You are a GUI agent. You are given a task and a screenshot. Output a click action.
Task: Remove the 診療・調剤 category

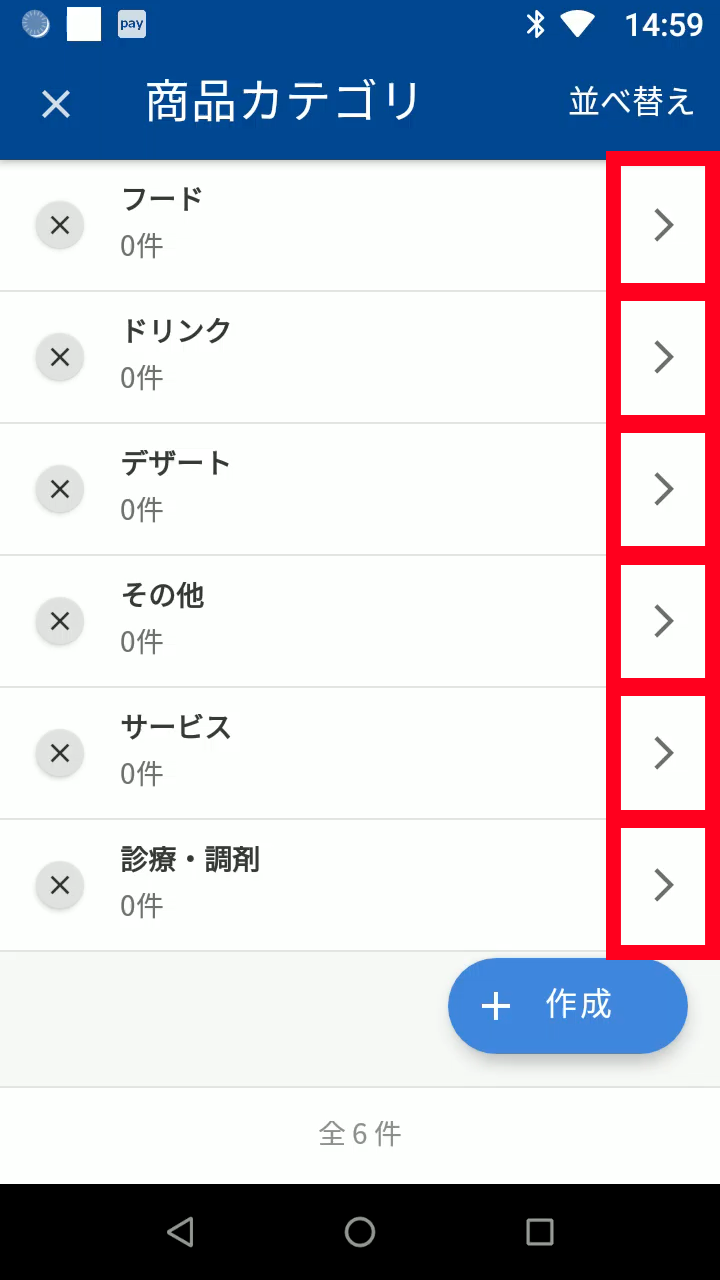point(60,885)
